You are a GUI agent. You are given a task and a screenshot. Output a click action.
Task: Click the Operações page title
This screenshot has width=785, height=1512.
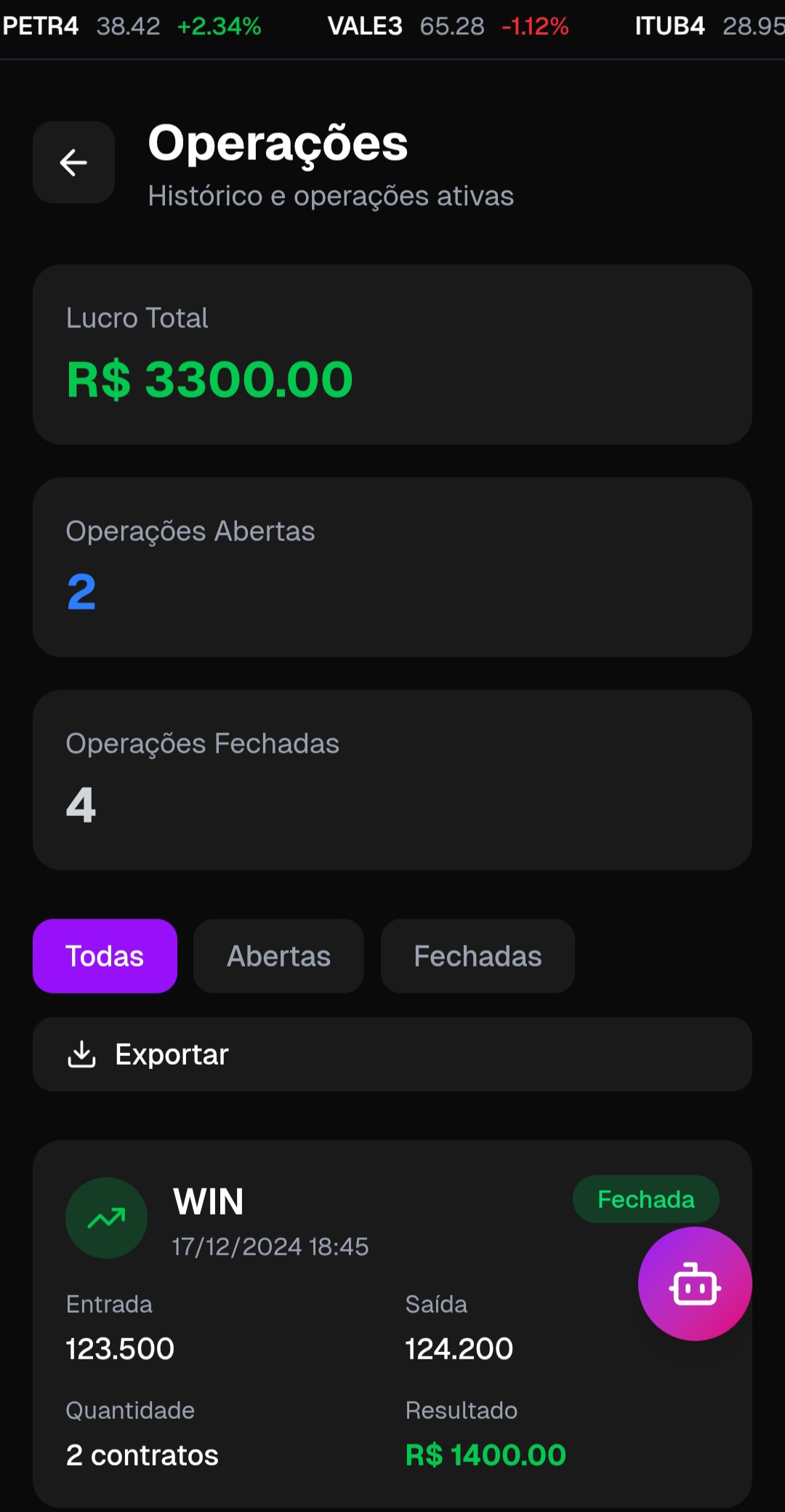click(277, 143)
